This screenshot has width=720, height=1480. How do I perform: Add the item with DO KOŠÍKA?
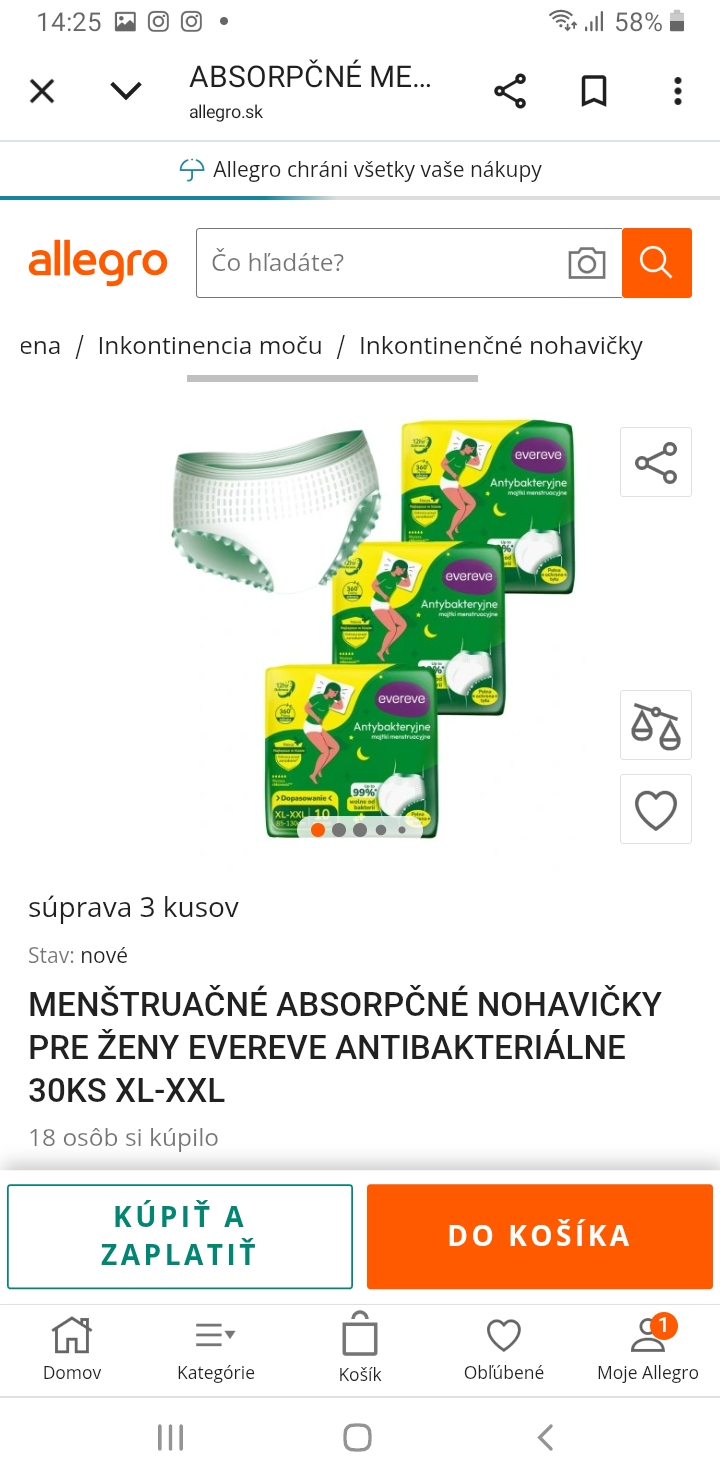coord(539,1236)
